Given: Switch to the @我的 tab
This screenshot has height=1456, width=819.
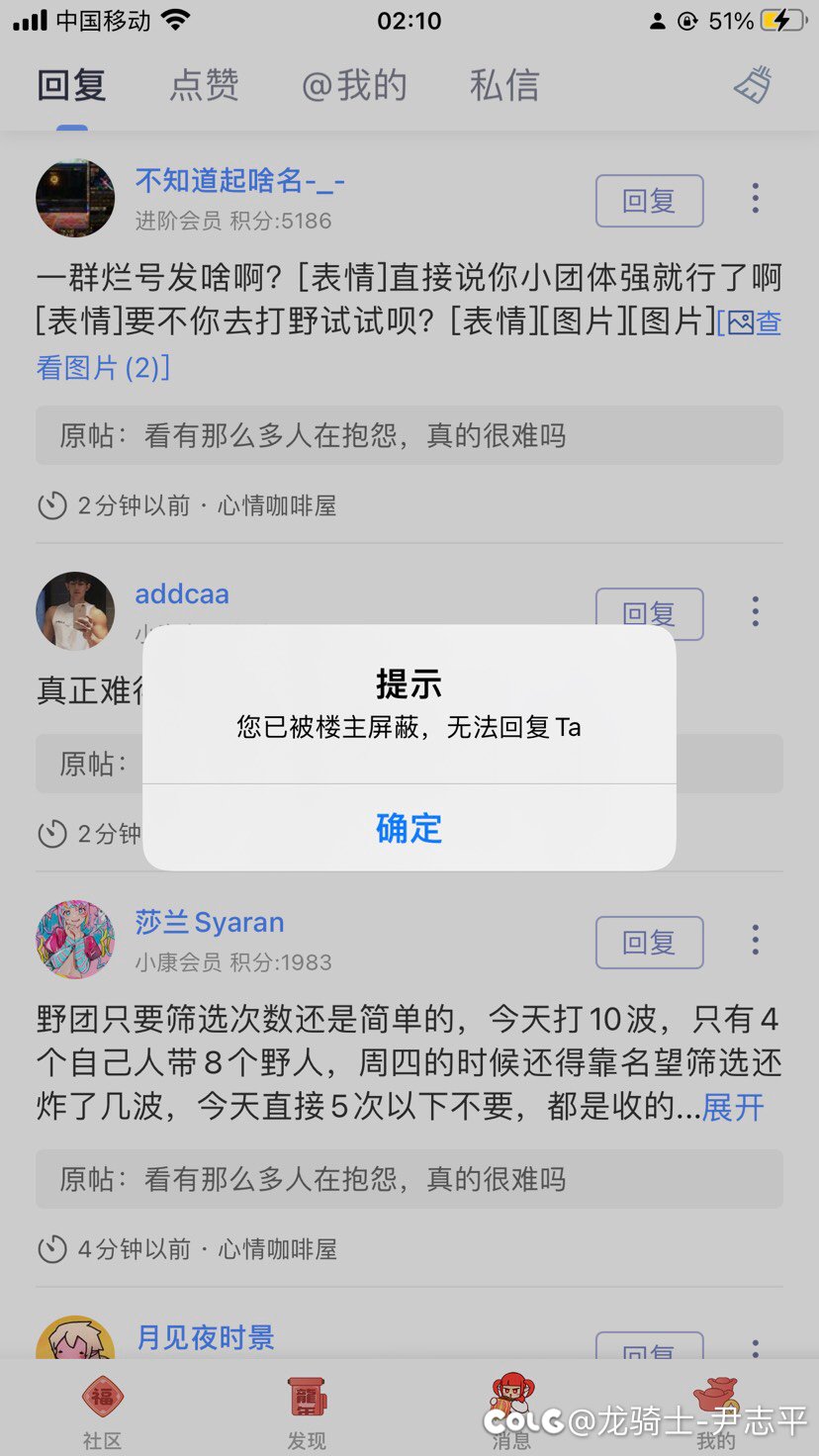Looking at the screenshot, I should click(x=354, y=85).
